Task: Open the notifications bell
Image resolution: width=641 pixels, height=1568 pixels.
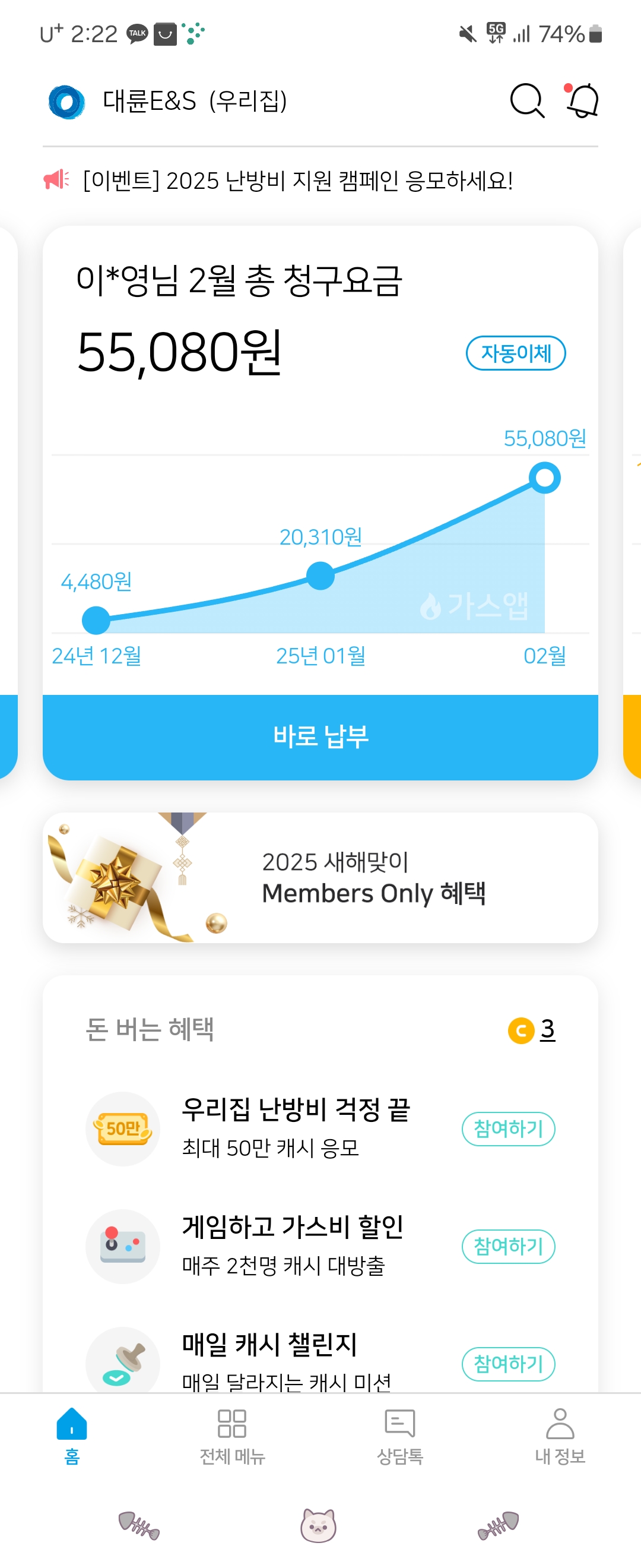Action: pos(583,100)
